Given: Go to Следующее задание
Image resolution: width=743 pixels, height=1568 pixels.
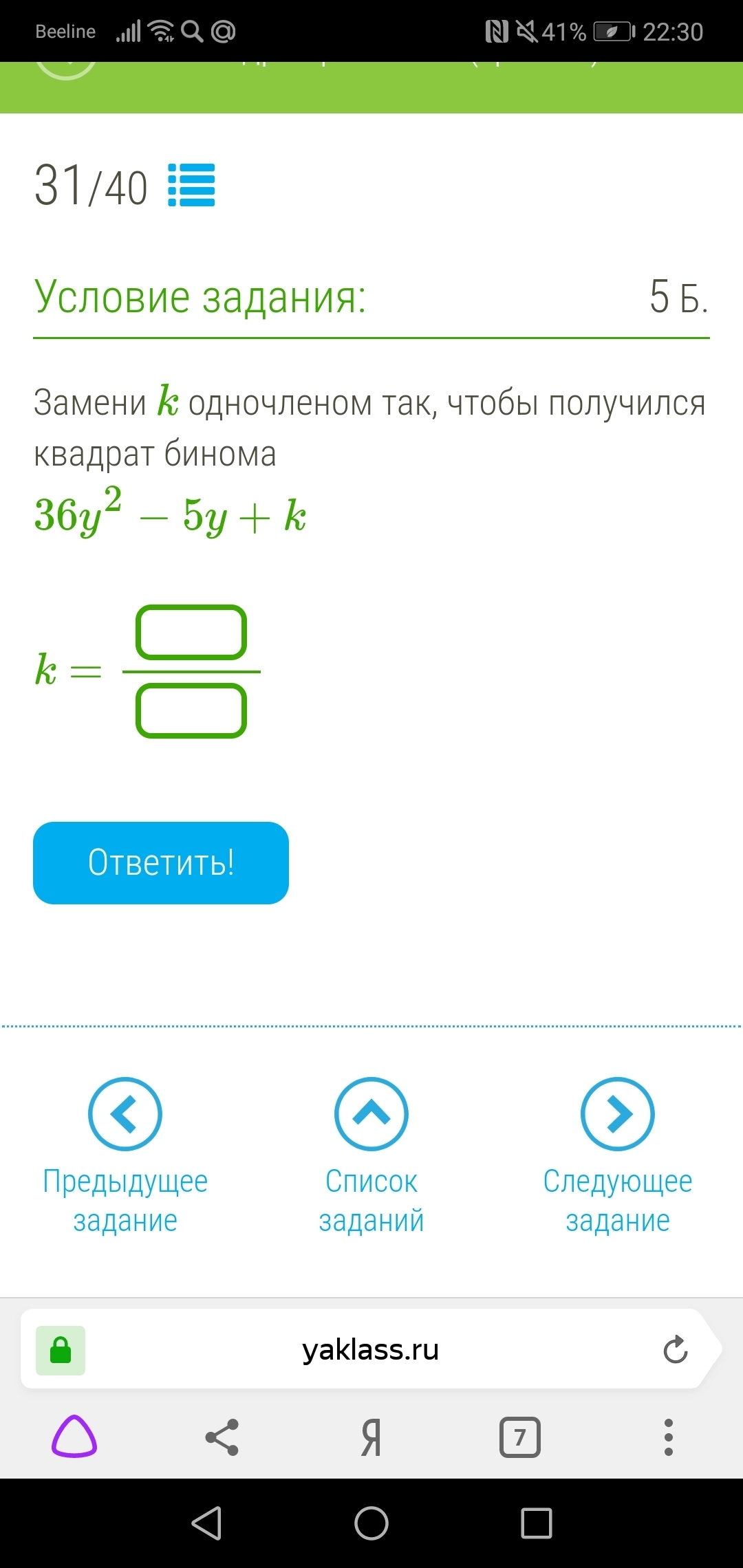Looking at the screenshot, I should (618, 1155).
